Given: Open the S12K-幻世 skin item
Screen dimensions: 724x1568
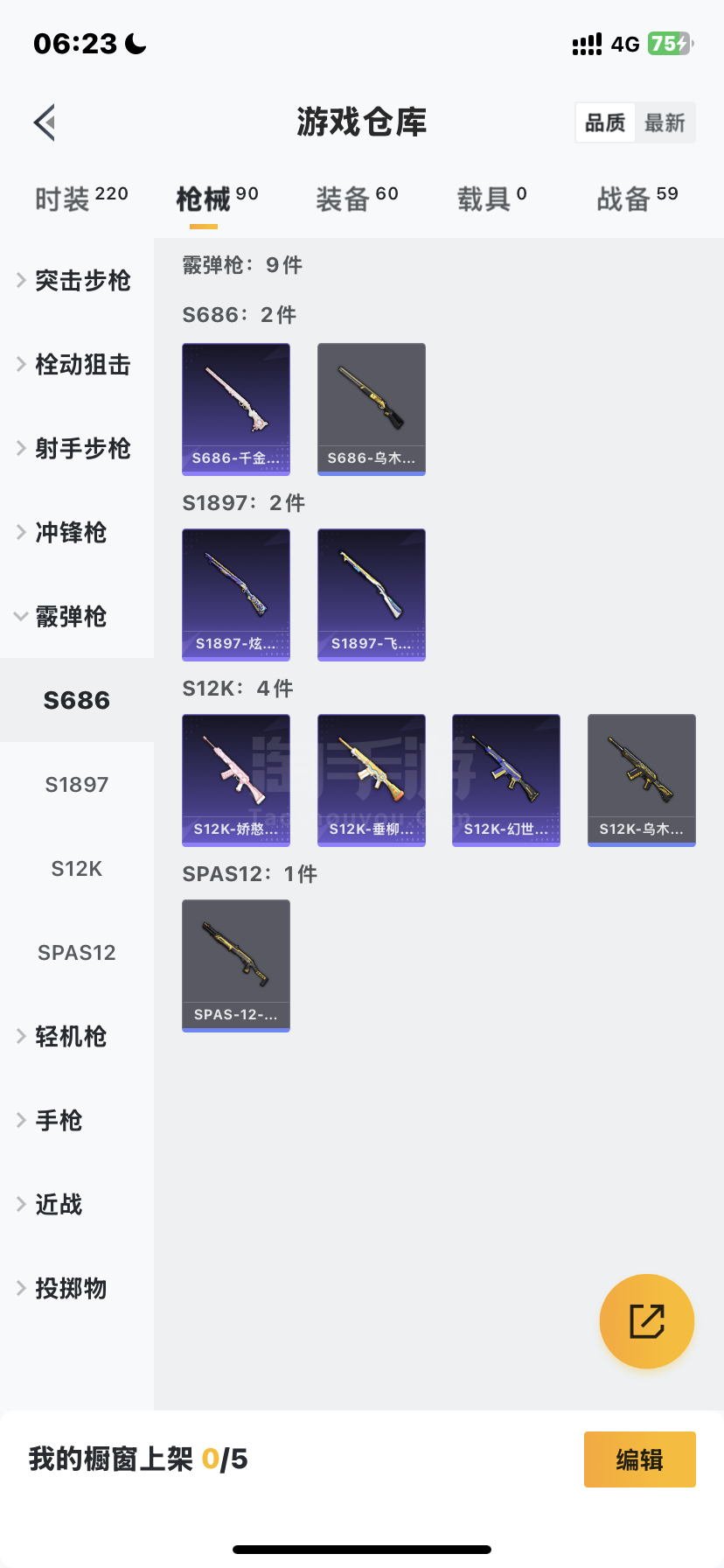Looking at the screenshot, I should [x=506, y=780].
